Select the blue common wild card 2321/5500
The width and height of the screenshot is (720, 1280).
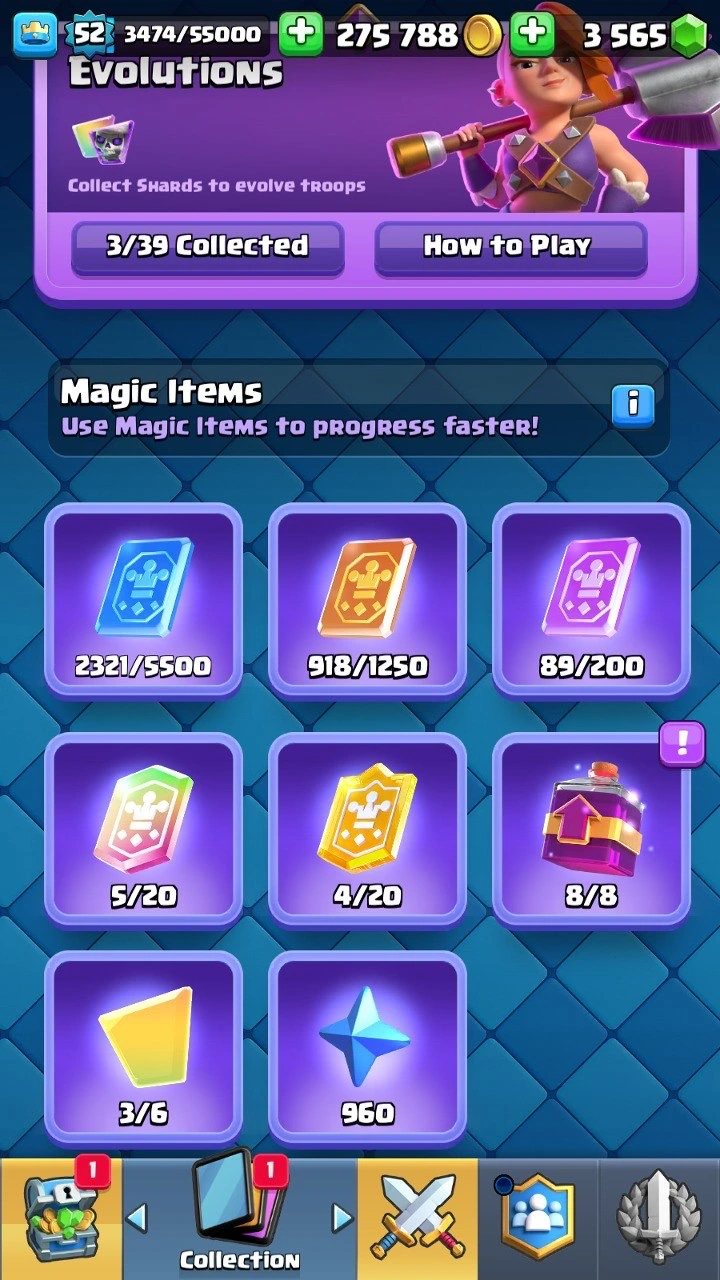(143, 598)
